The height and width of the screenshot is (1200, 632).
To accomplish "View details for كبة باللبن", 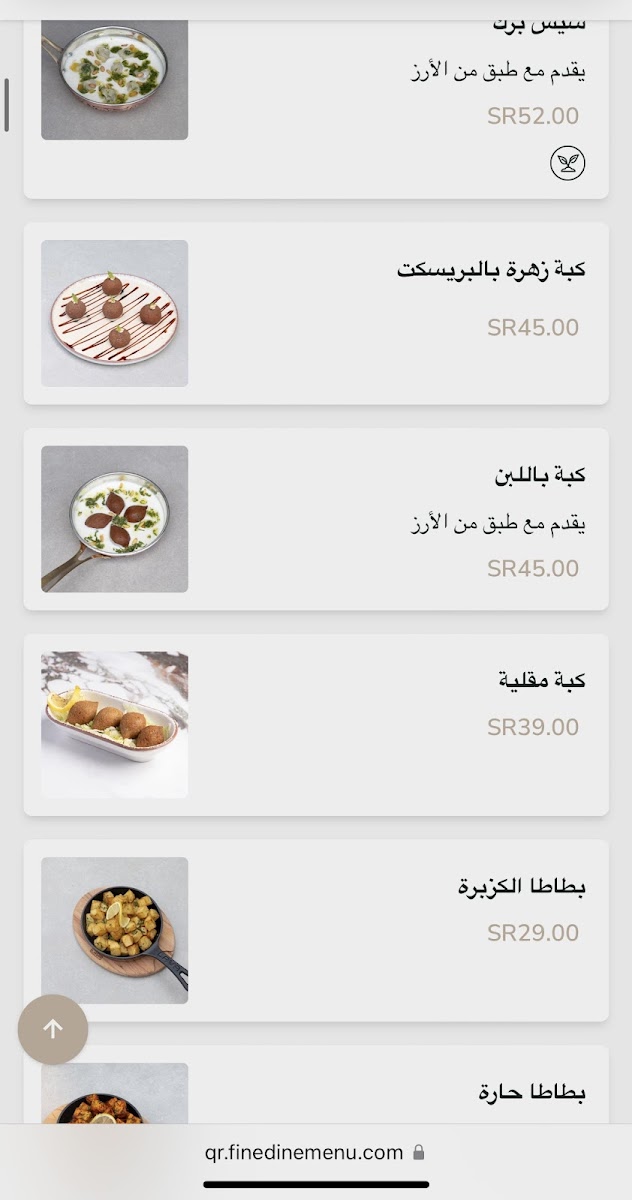I will [316, 519].
